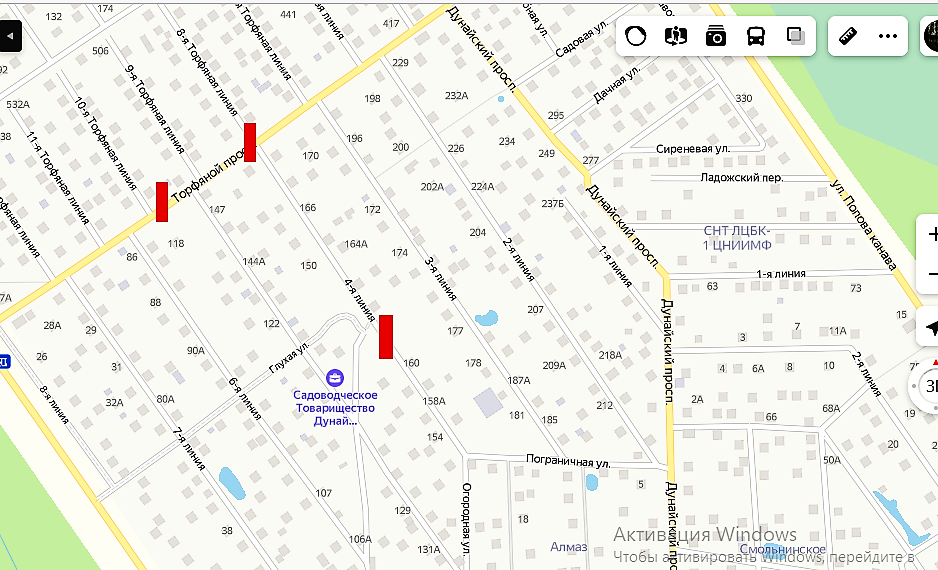This screenshot has height=570, width=938.
Task: Zoom out with the minus button
Action: pyautogui.click(x=932, y=273)
